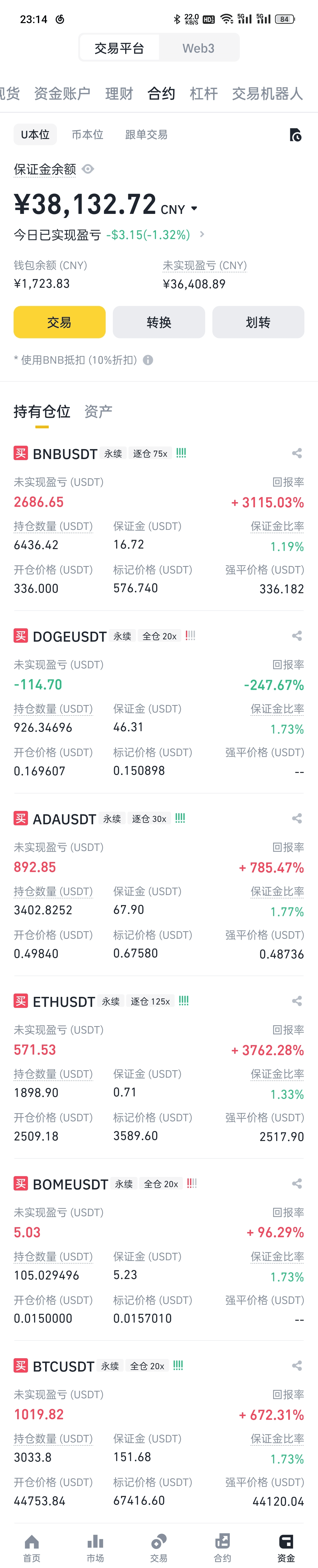Switch to 币本位 futures
Viewport: 318px width, 1568px height.
87,135
